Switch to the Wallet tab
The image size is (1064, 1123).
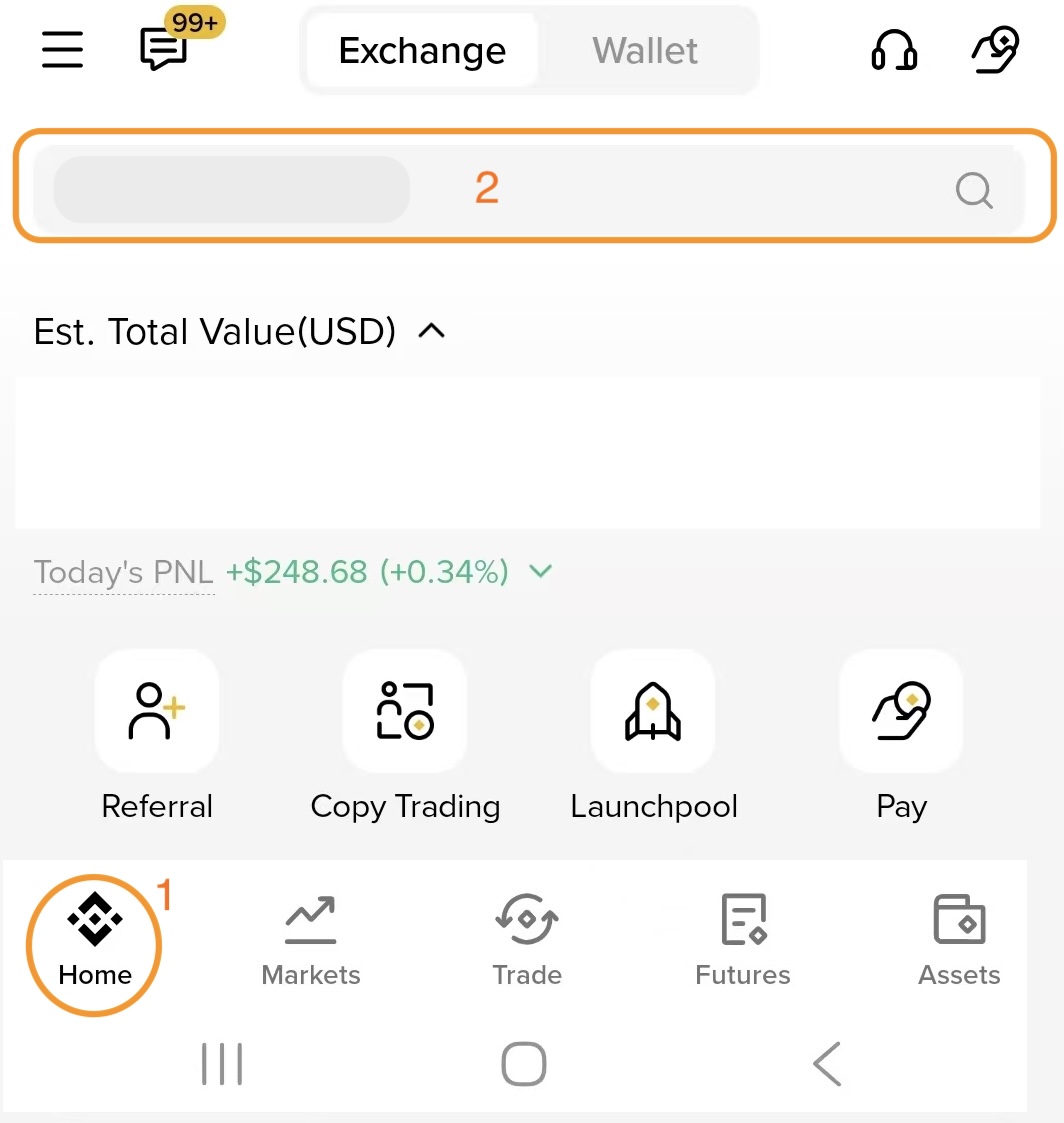(644, 50)
